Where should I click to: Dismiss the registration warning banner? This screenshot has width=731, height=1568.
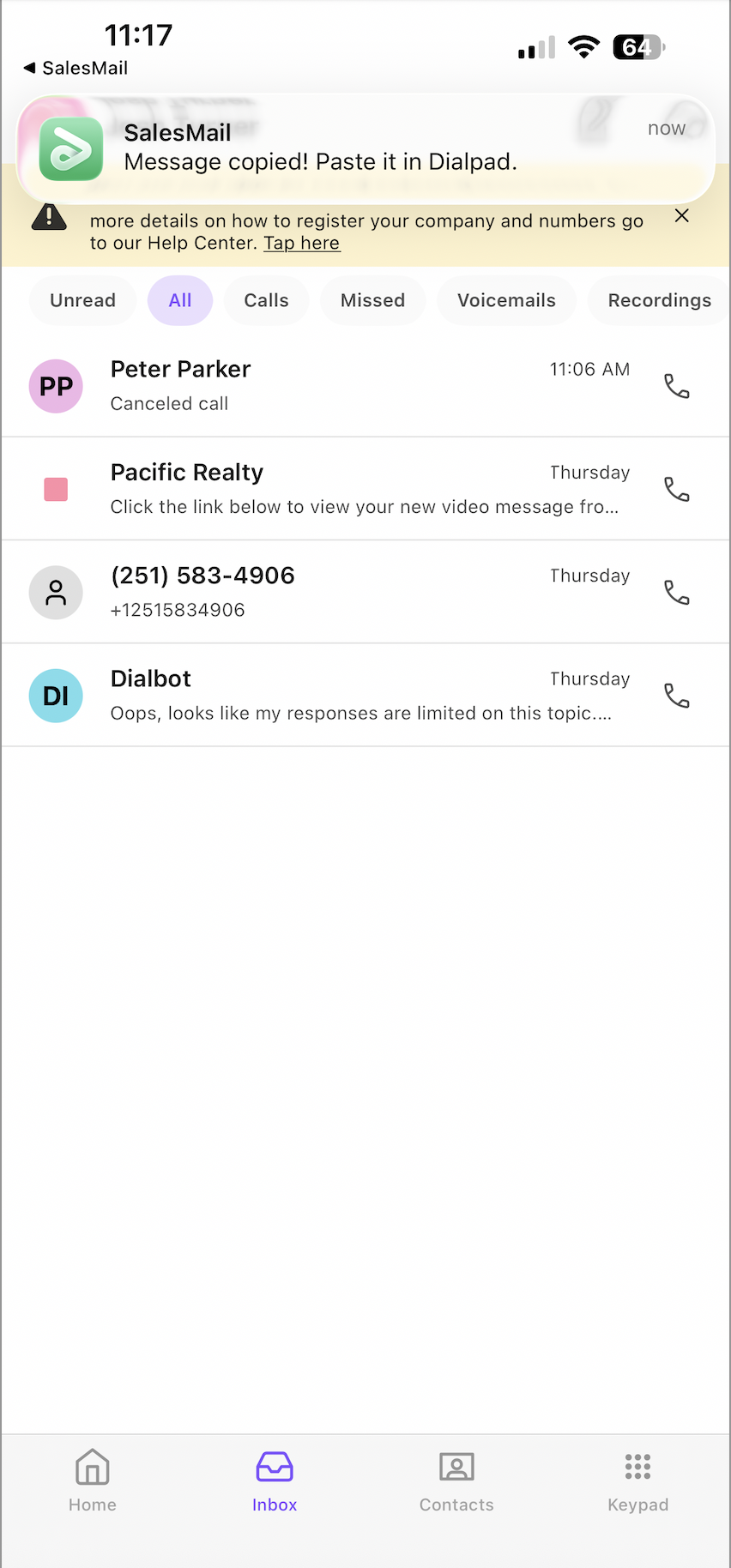point(682,216)
